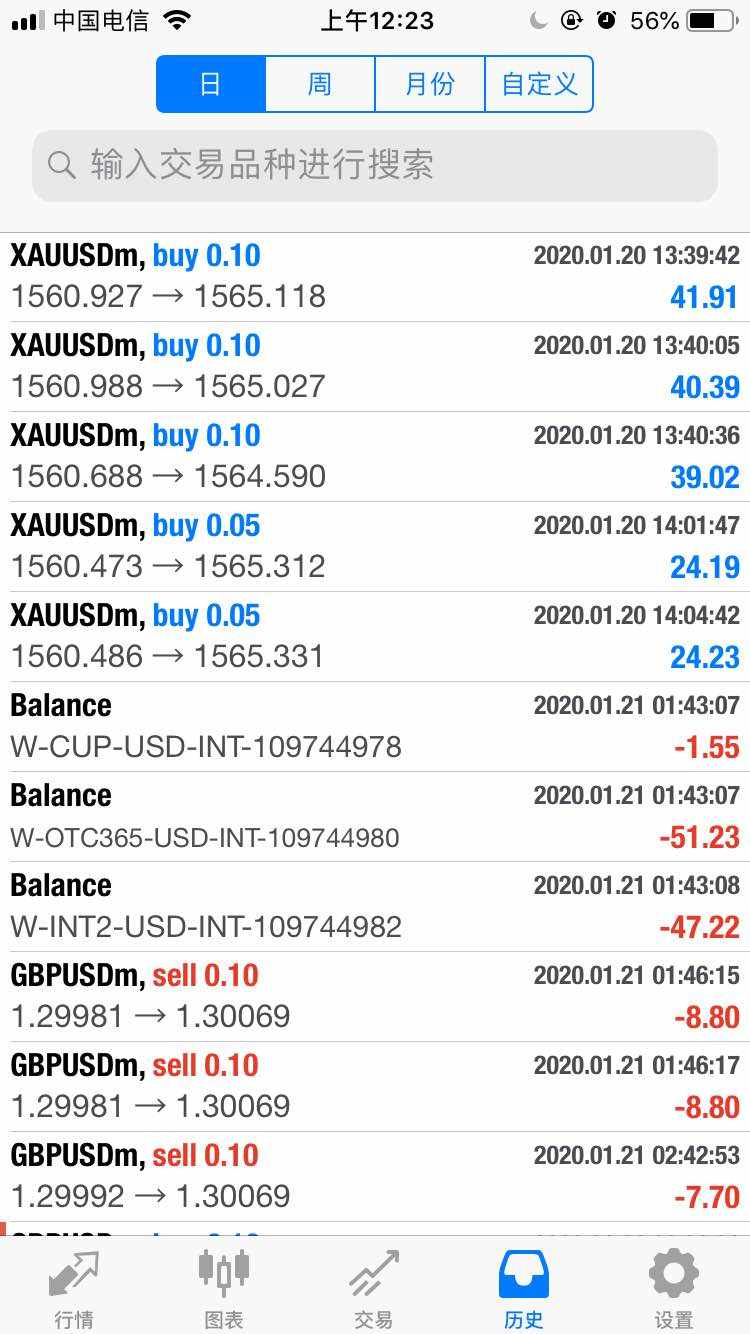
Task: Open the XAUUSDm trade with profit 41.91
Action: (x=375, y=277)
